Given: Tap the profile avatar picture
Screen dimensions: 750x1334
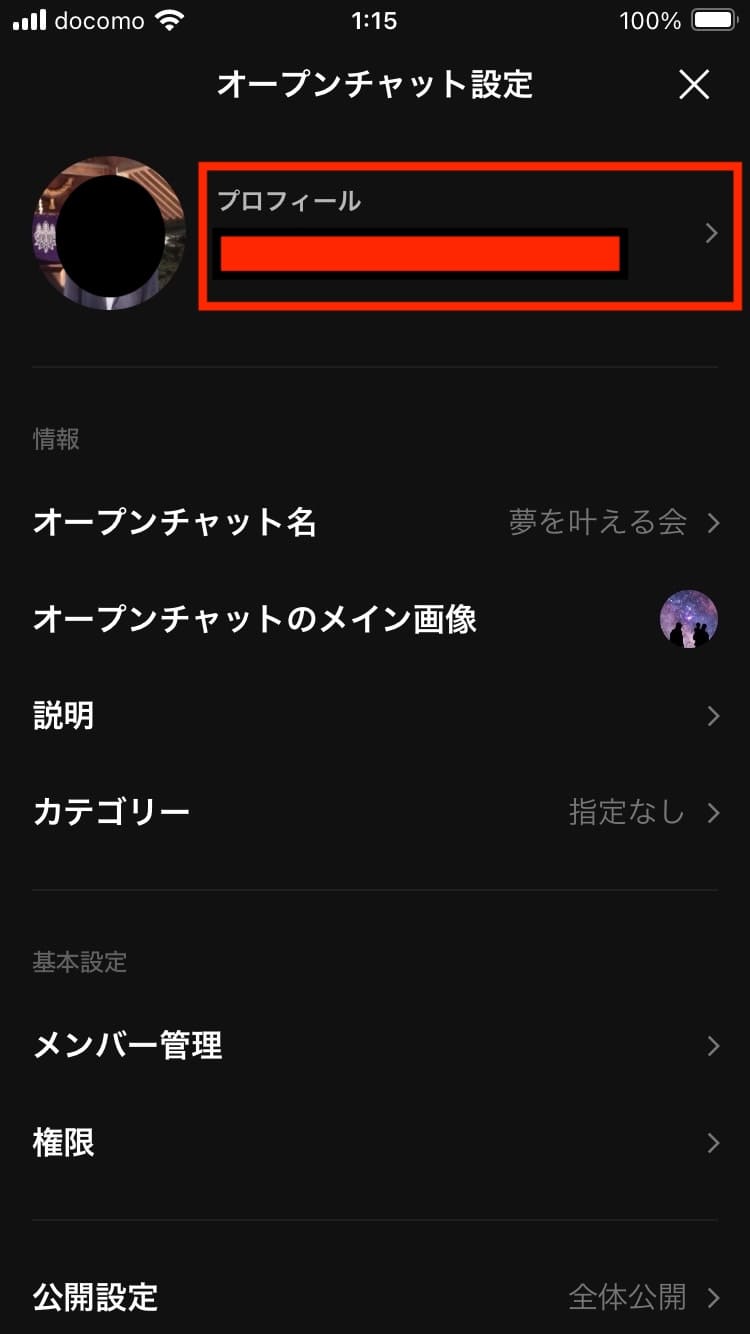Looking at the screenshot, I should click(110, 233).
